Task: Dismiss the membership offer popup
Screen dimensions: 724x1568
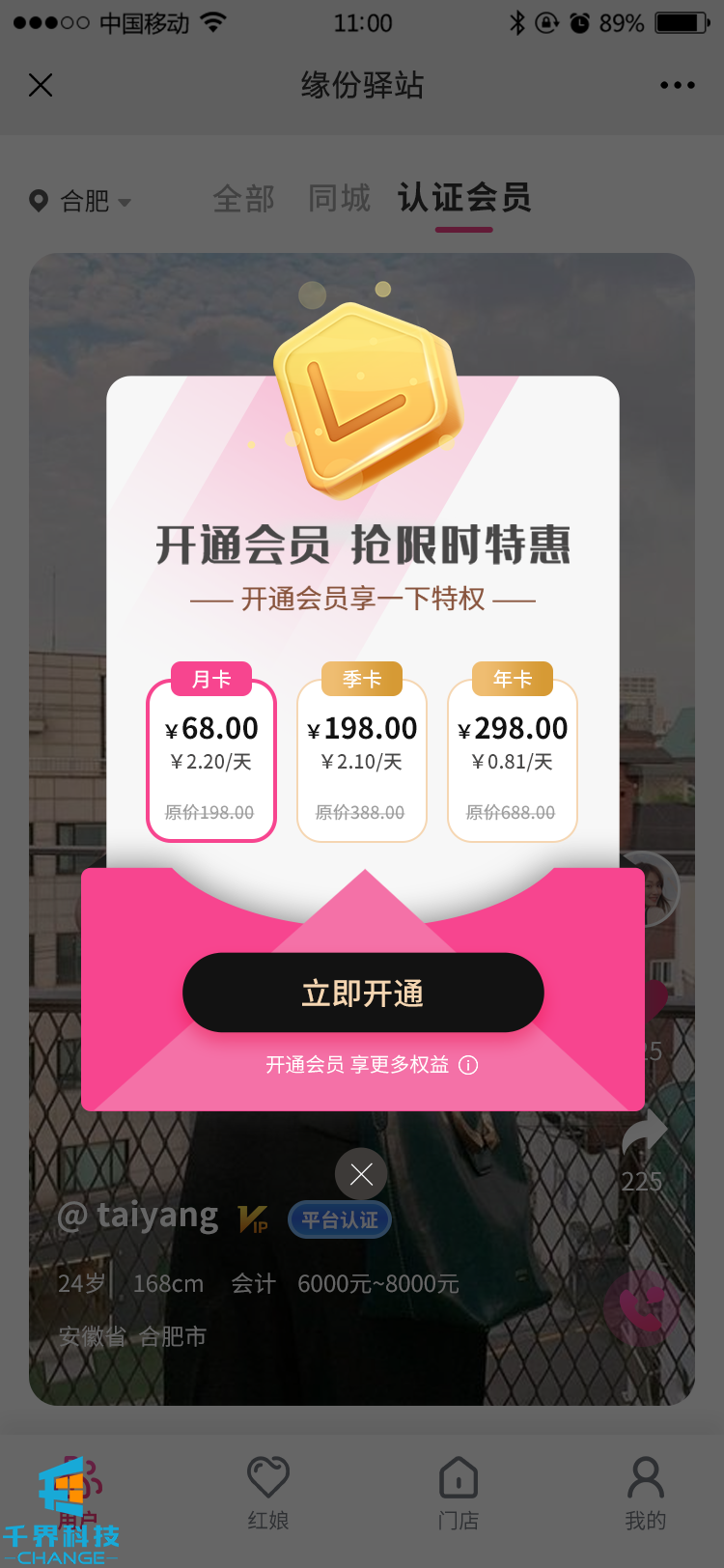Action: (x=361, y=1174)
